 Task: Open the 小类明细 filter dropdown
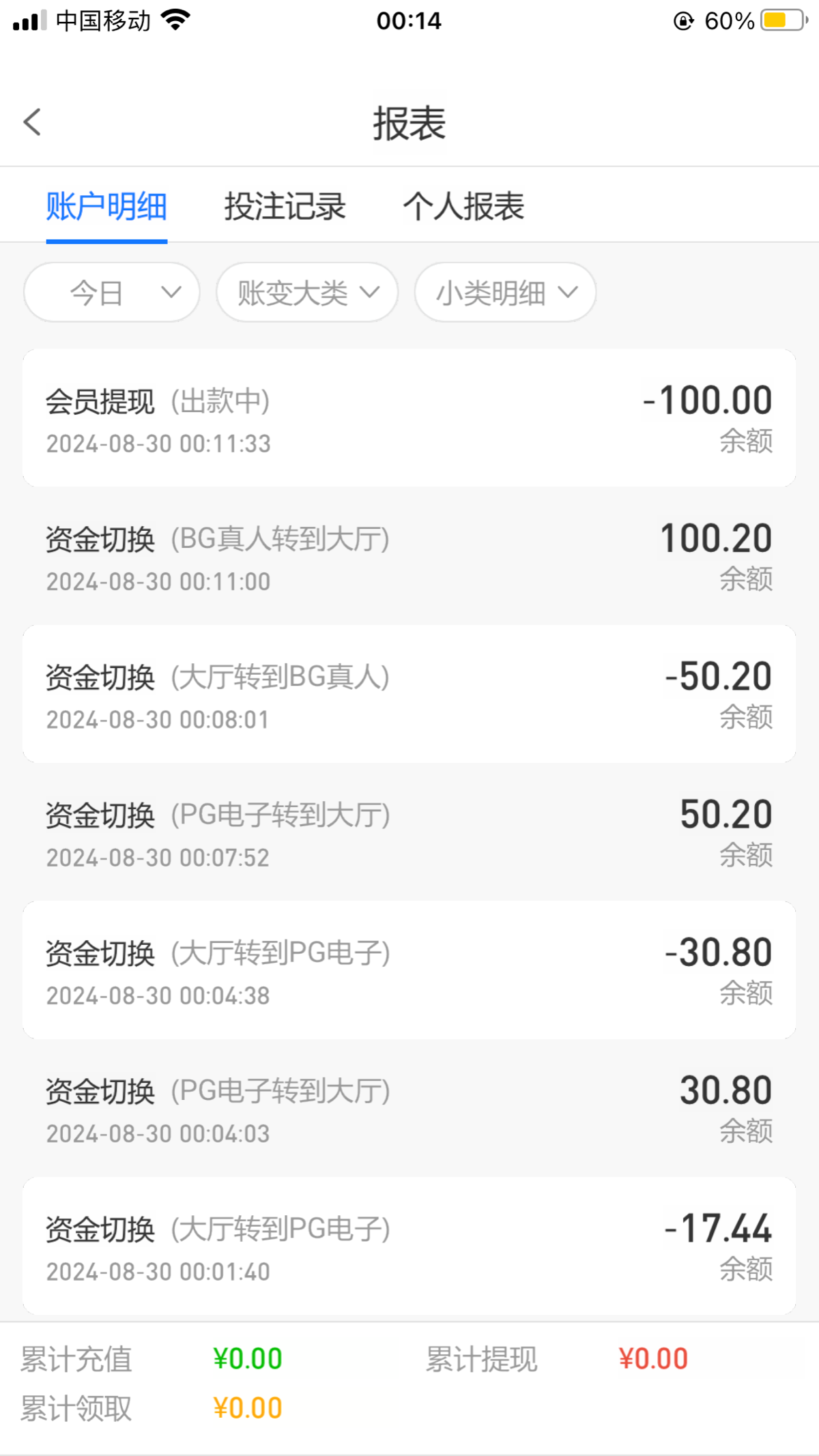505,293
